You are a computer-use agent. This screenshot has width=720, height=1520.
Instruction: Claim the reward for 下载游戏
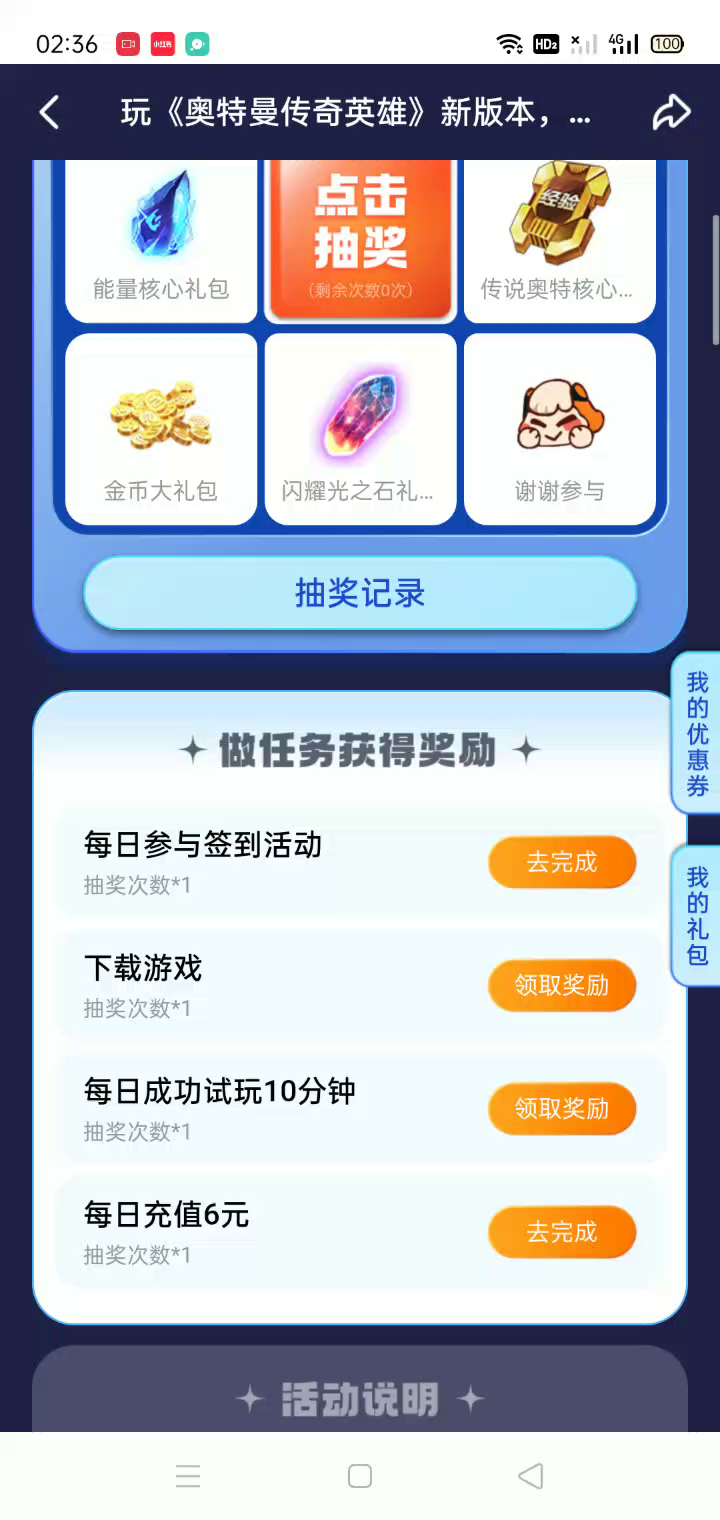(562, 985)
